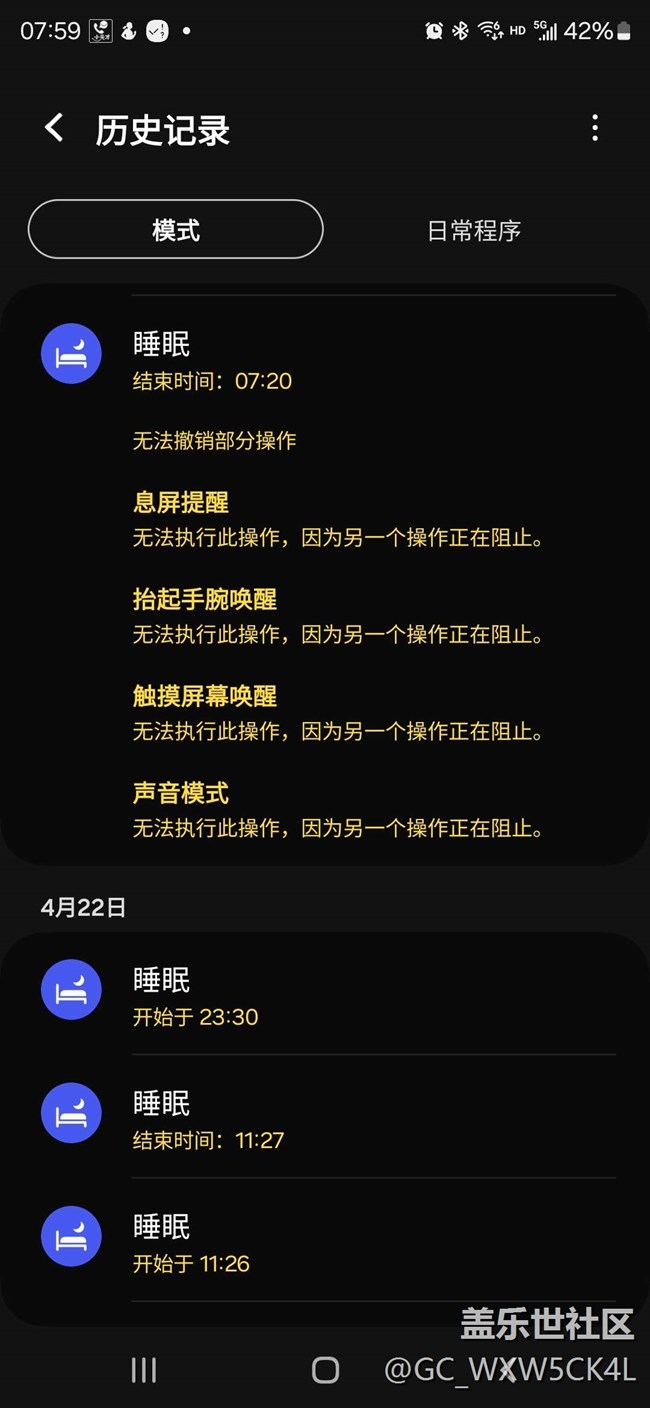Show recent apps from the navigation bar
The width and height of the screenshot is (650, 1408).
[x=144, y=1370]
